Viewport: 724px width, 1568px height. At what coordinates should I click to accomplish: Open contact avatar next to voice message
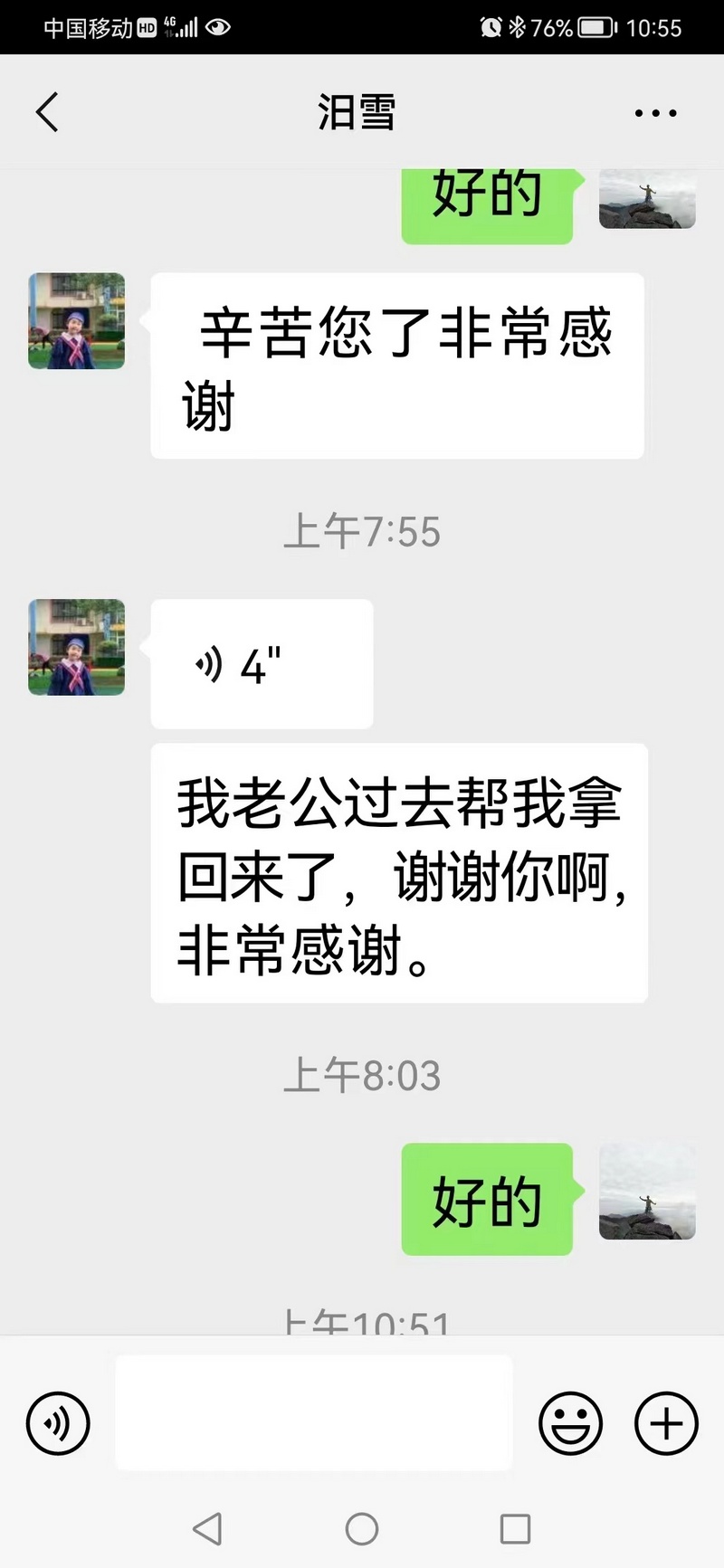(77, 647)
